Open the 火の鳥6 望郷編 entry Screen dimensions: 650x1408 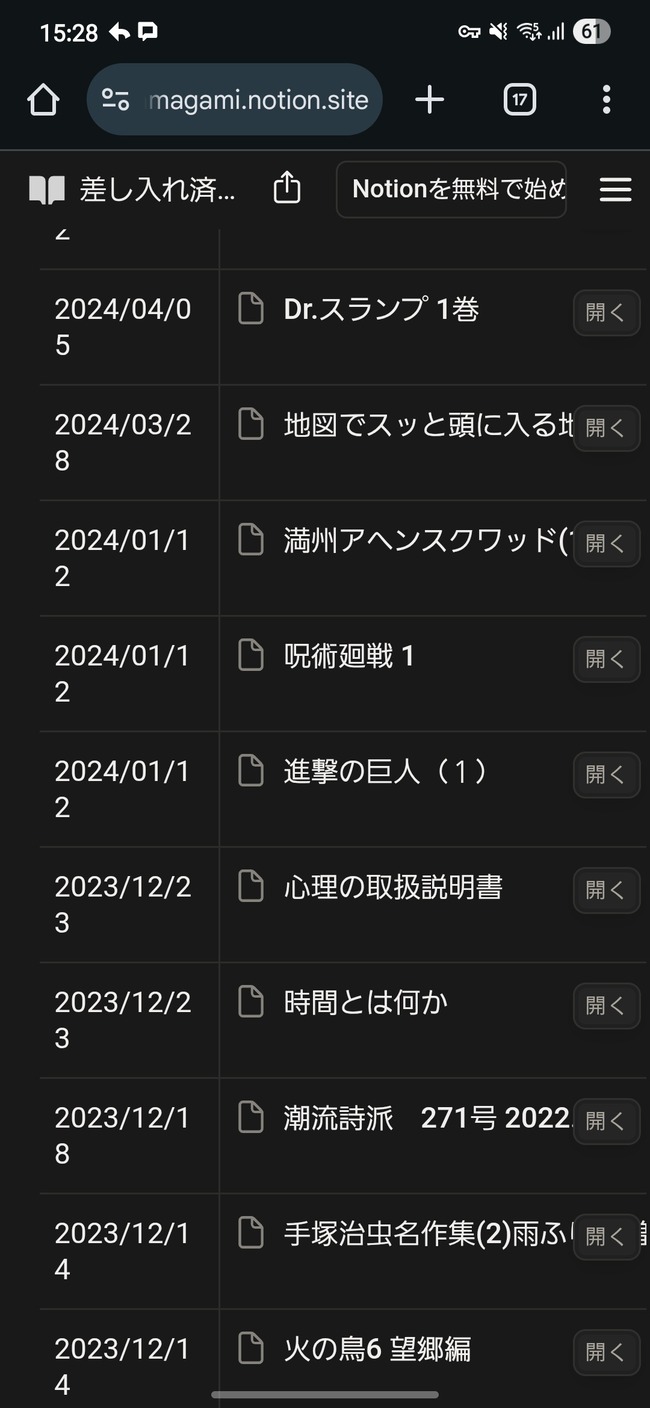(377, 1349)
